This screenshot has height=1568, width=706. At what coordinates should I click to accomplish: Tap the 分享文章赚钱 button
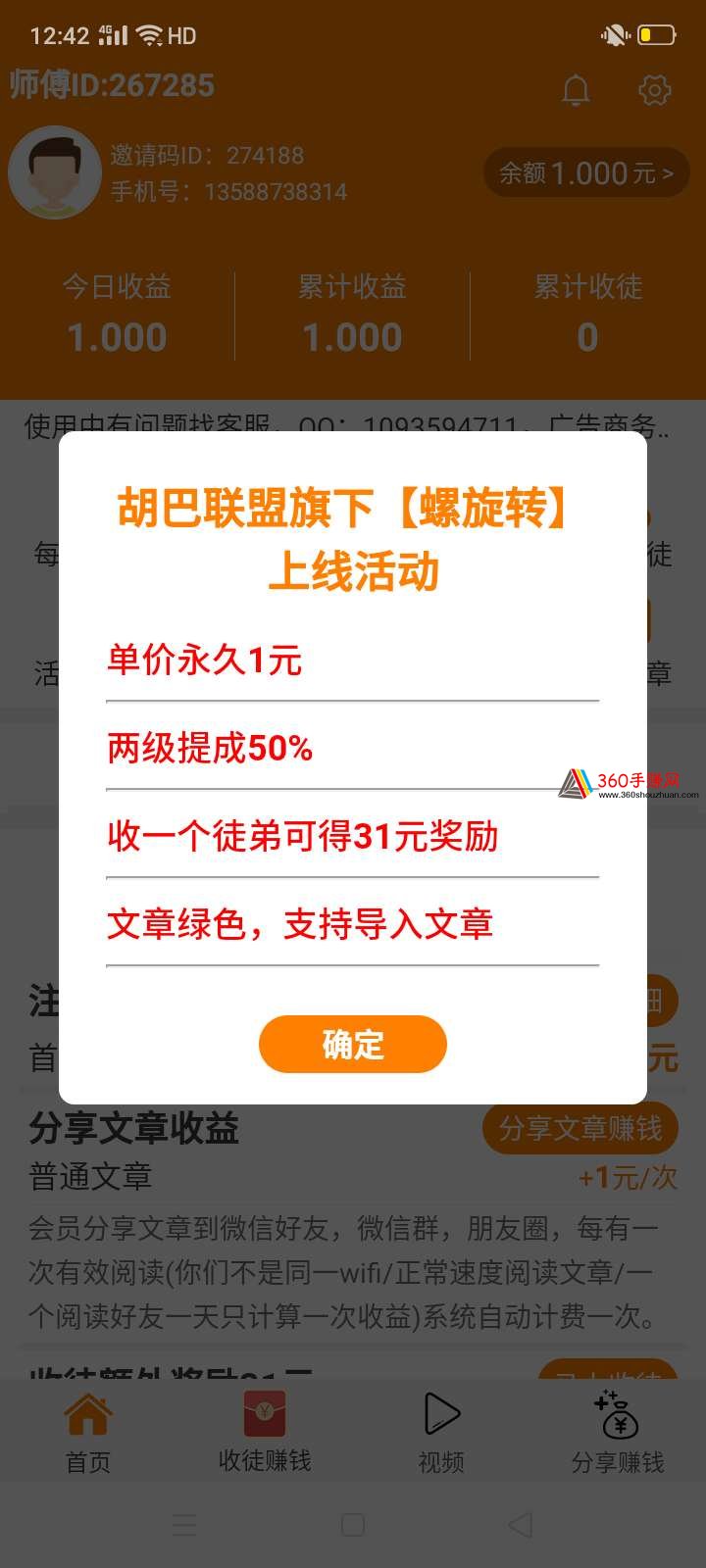580,1128
